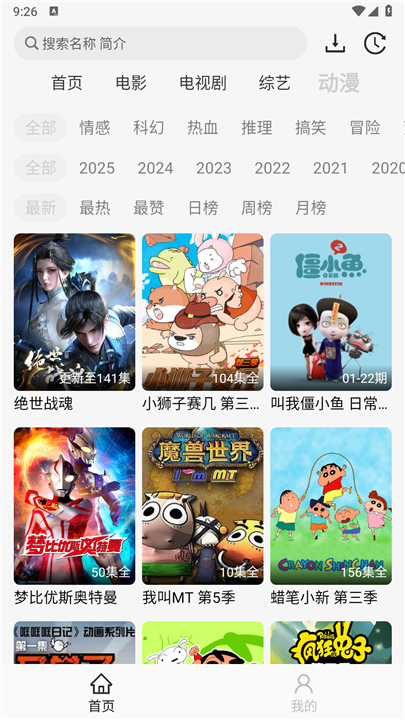Sort by 最热

(x=95, y=208)
